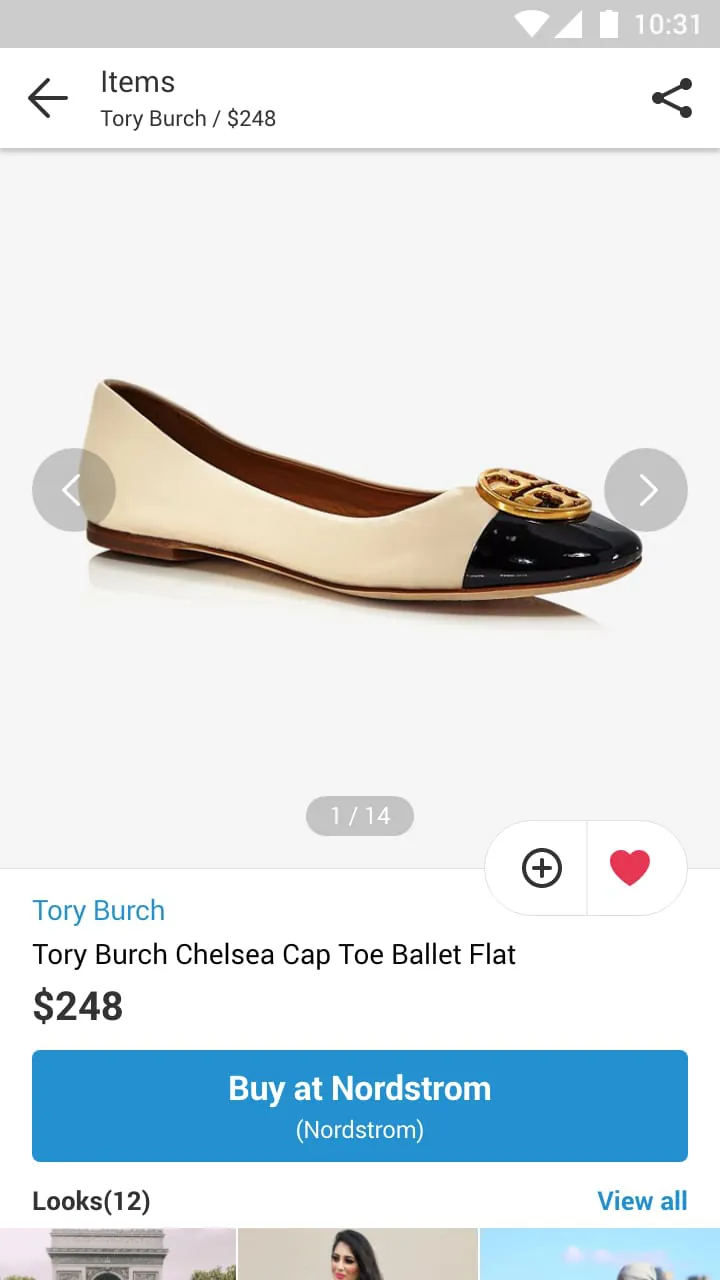Add item to a collection with plus icon
720x1280 pixels.
coord(539,868)
